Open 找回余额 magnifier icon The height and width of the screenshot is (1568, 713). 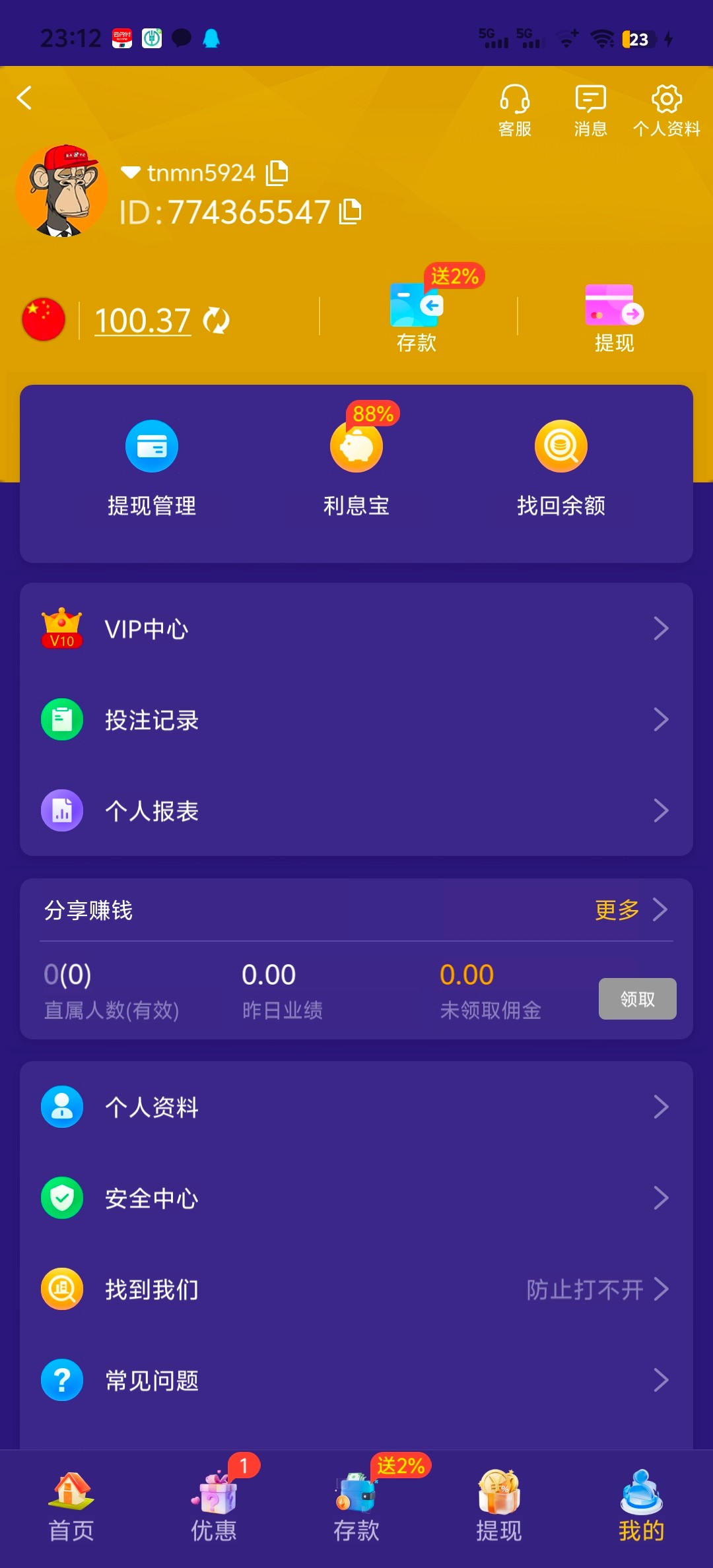(x=560, y=445)
